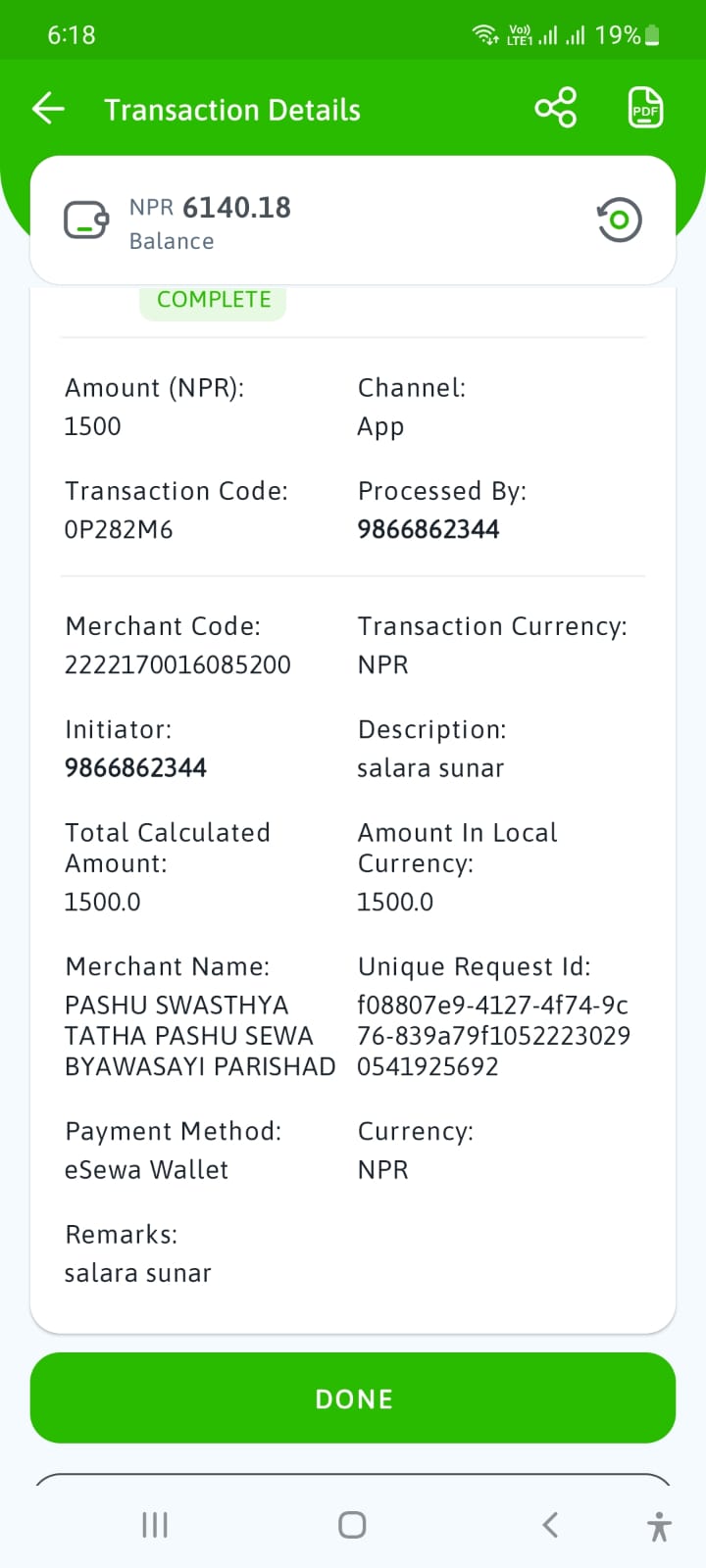
Task: Tap the DONE button
Action: click(x=353, y=1398)
